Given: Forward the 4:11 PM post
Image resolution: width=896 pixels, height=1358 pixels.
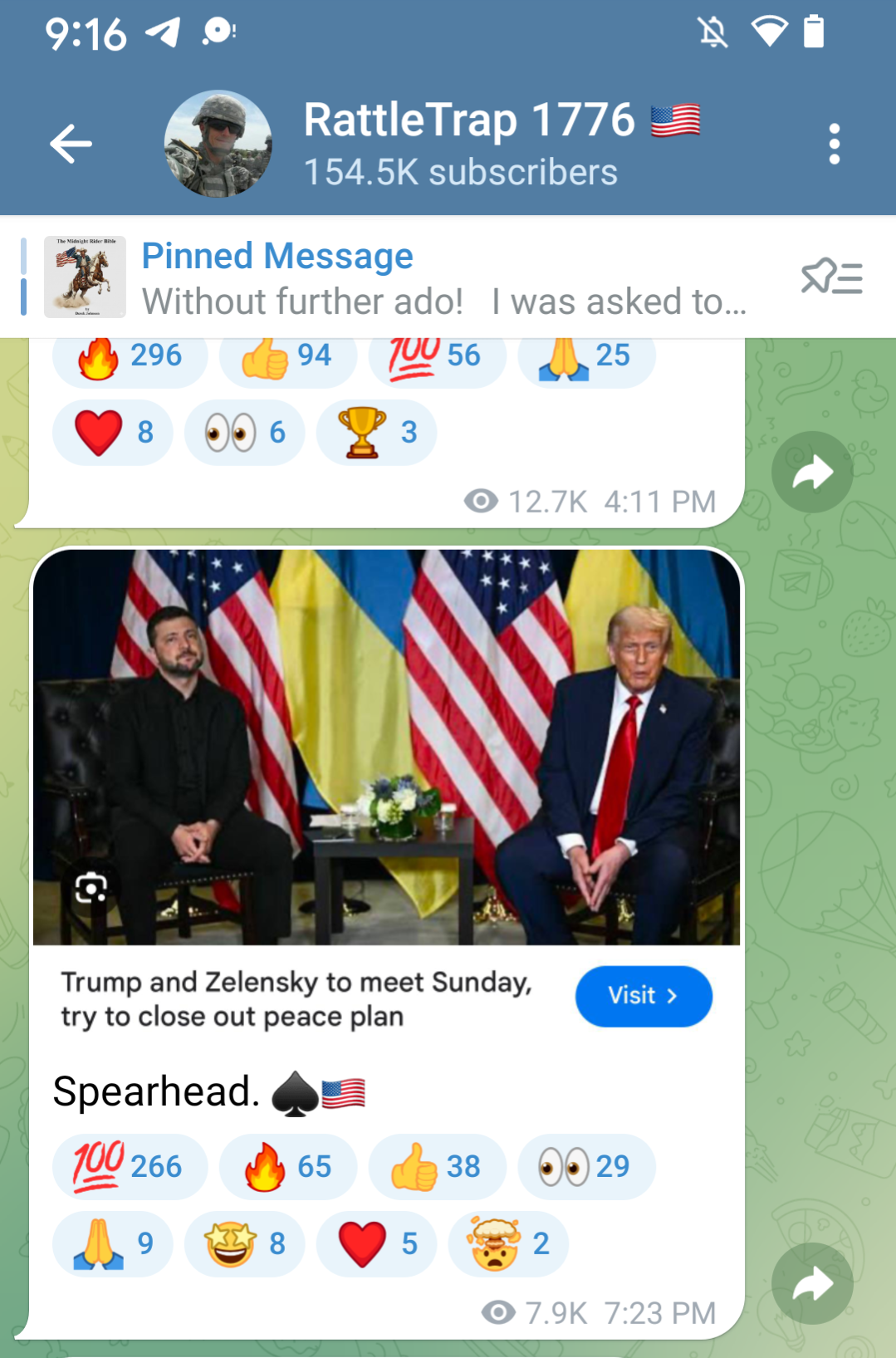Looking at the screenshot, I should pyautogui.click(x=812, y=472).
